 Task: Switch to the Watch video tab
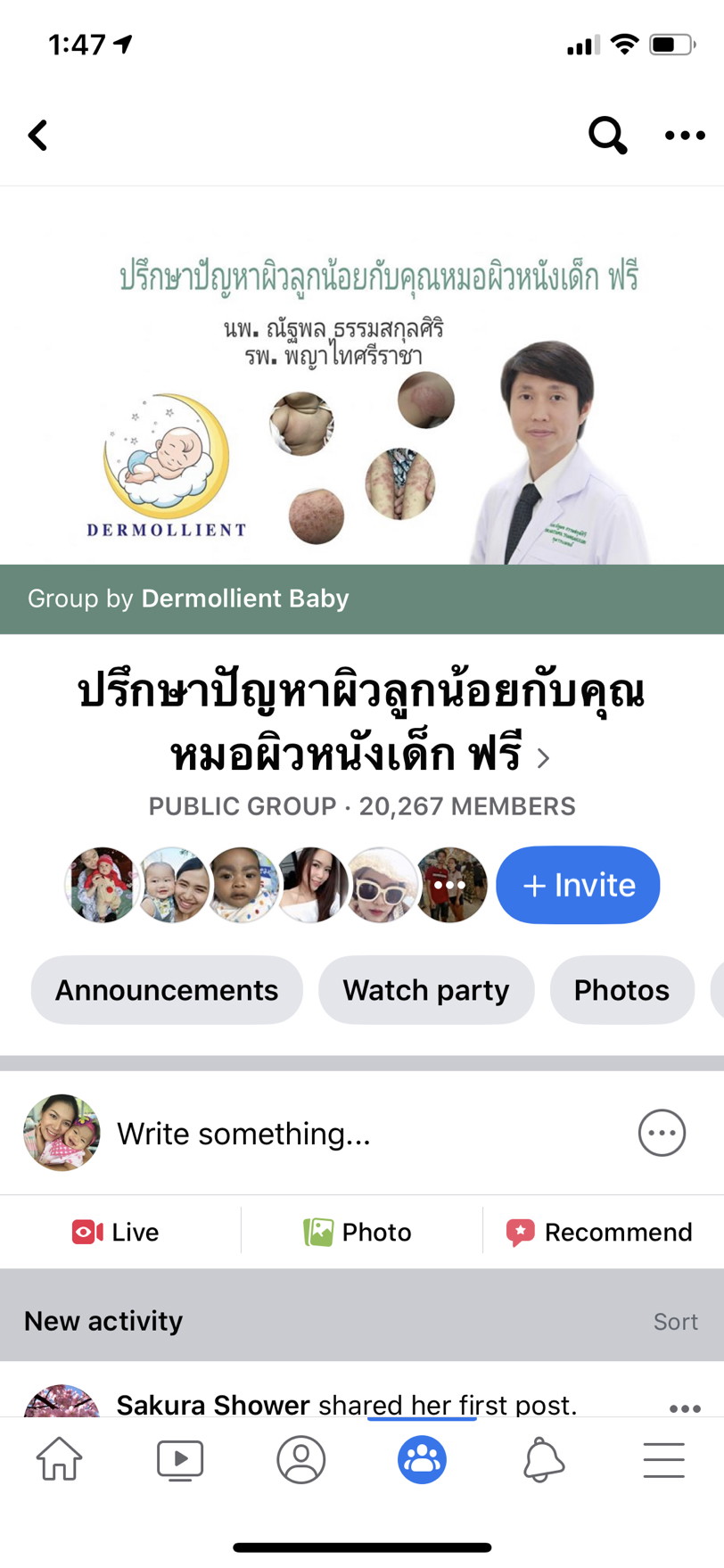point(180,1460)
